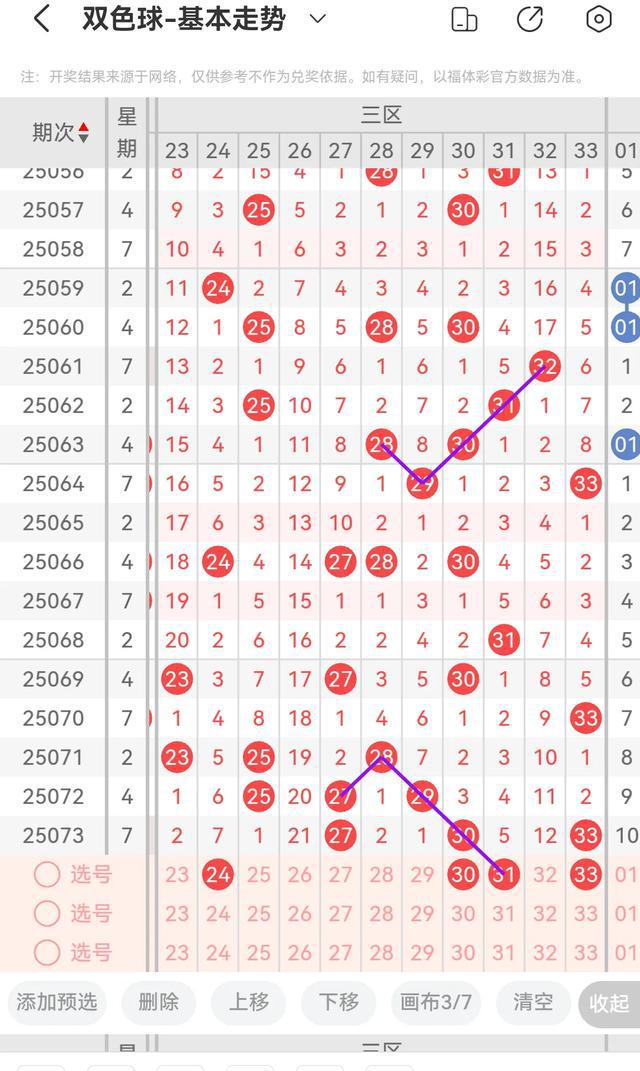Open the settings gear icon
Screen dimensions: 640x1071
click(599, 19)
